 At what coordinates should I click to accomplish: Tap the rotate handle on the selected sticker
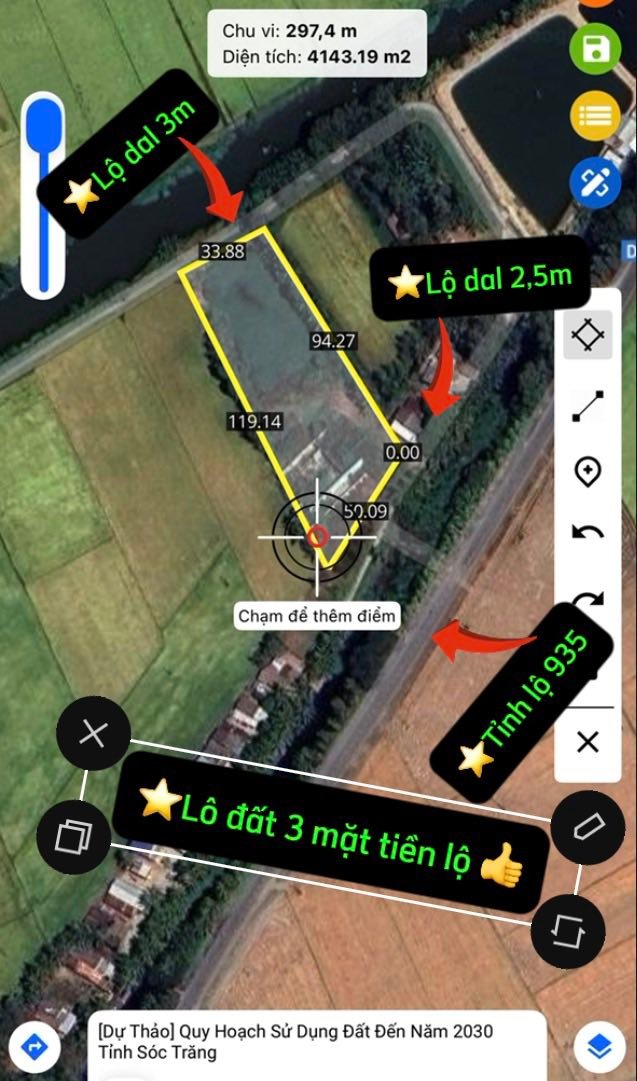click(568, 930)
